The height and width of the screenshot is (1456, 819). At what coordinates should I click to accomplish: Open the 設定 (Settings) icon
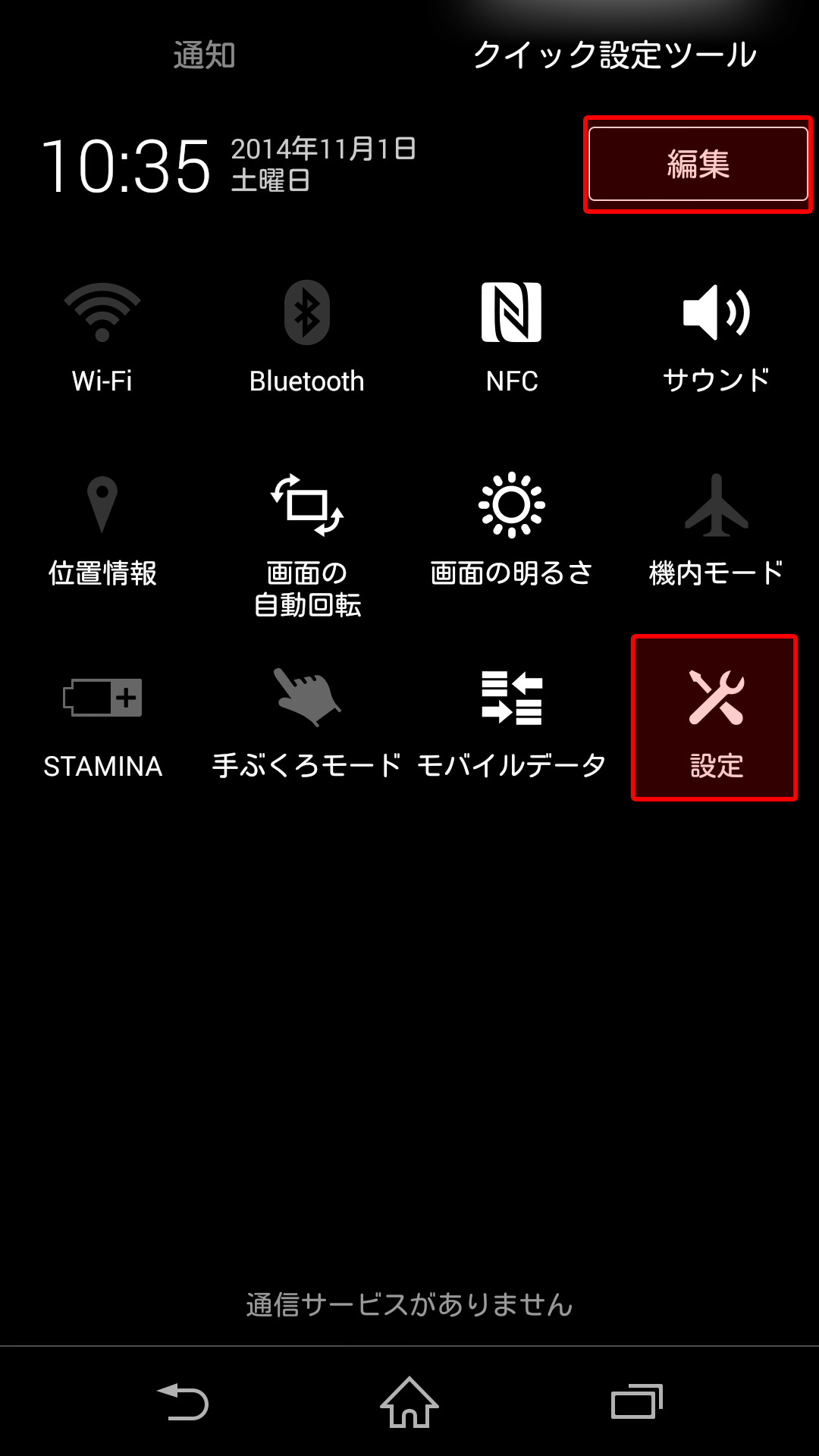[717, 717]
